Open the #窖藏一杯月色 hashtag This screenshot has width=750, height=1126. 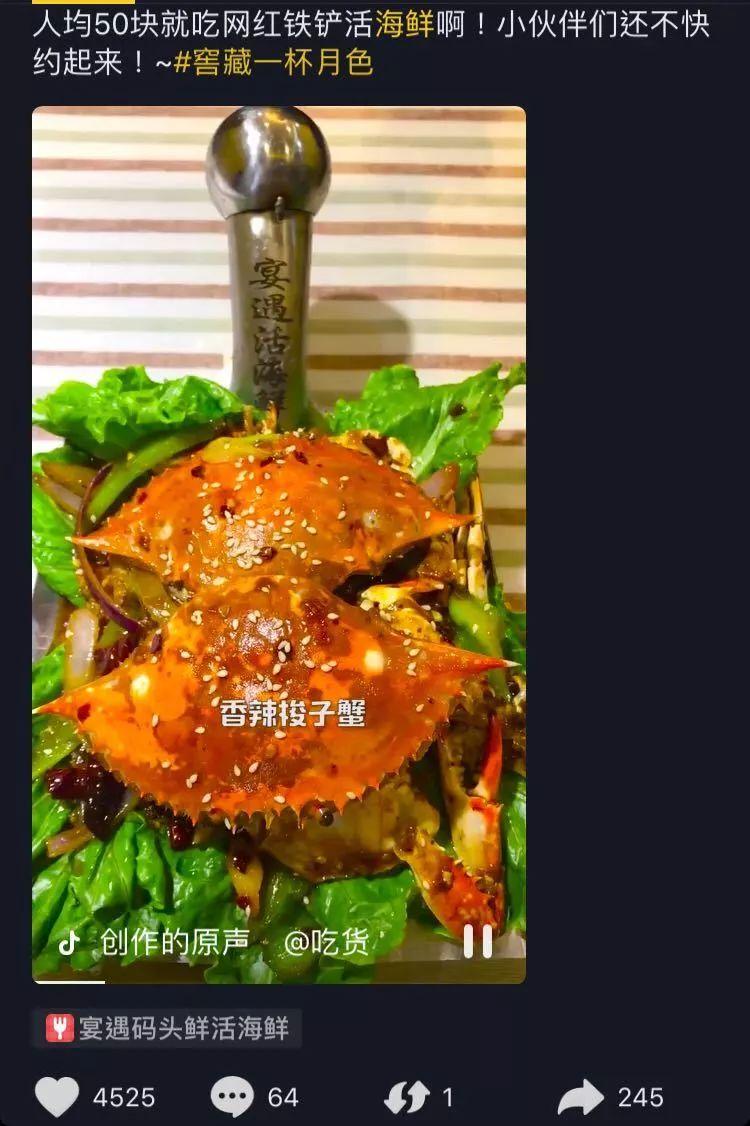pyautogui.click(x=273, y=62)
